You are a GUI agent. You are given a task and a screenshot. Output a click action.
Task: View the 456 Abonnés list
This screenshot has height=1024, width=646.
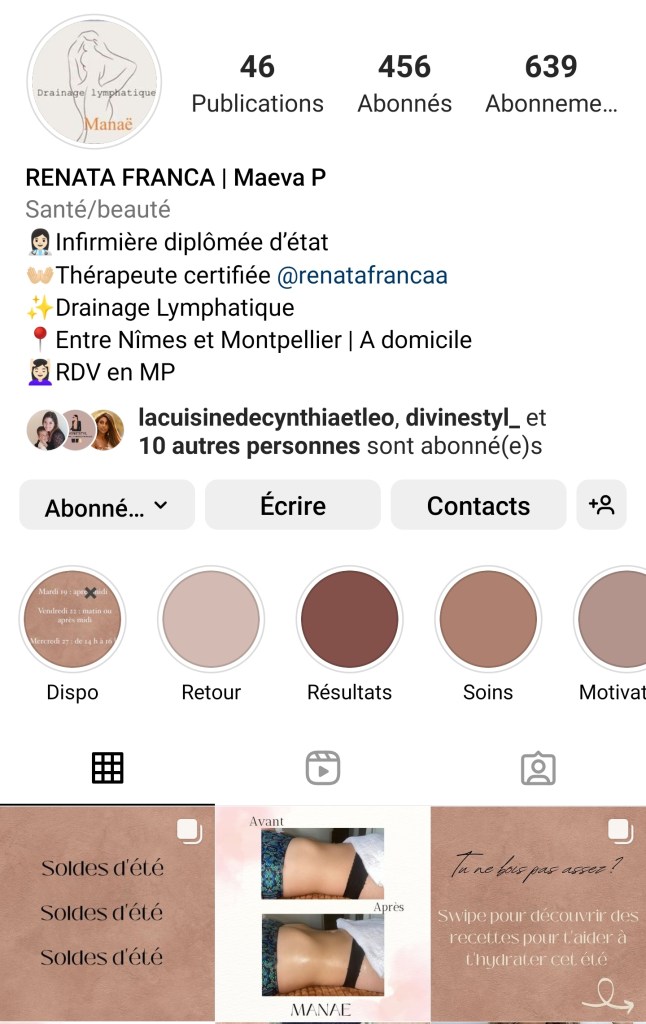click(x=404, y=83)
